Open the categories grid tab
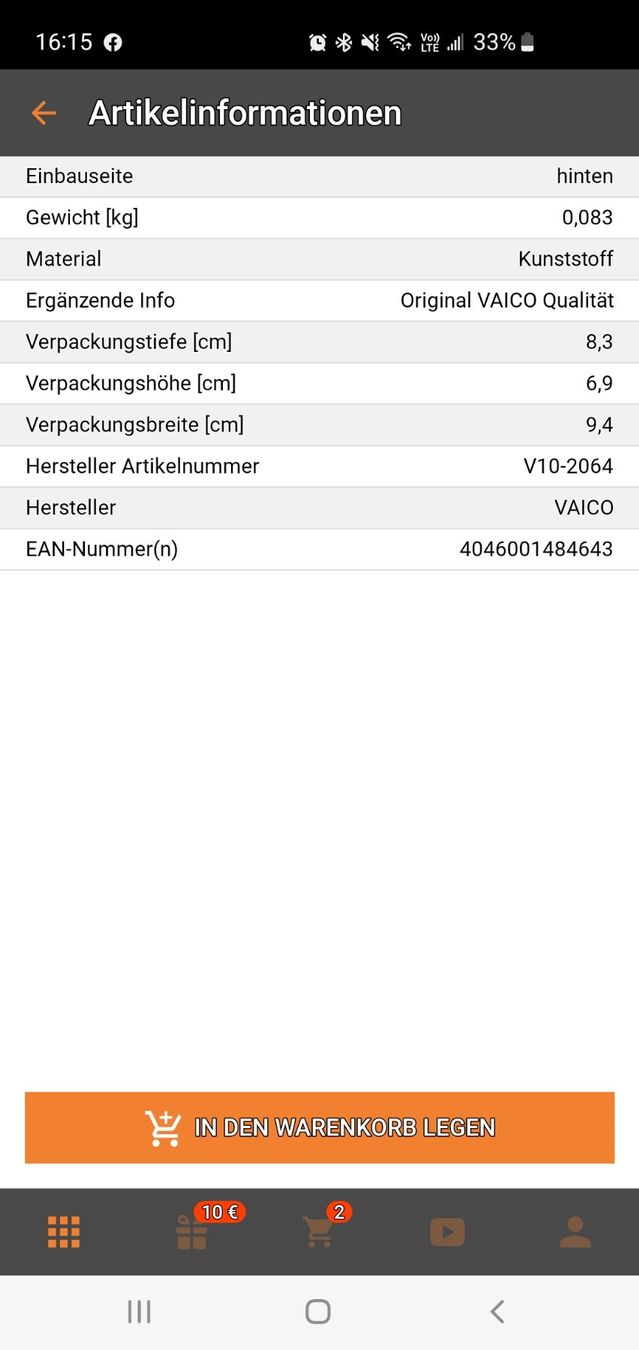 click(64, 1232)
